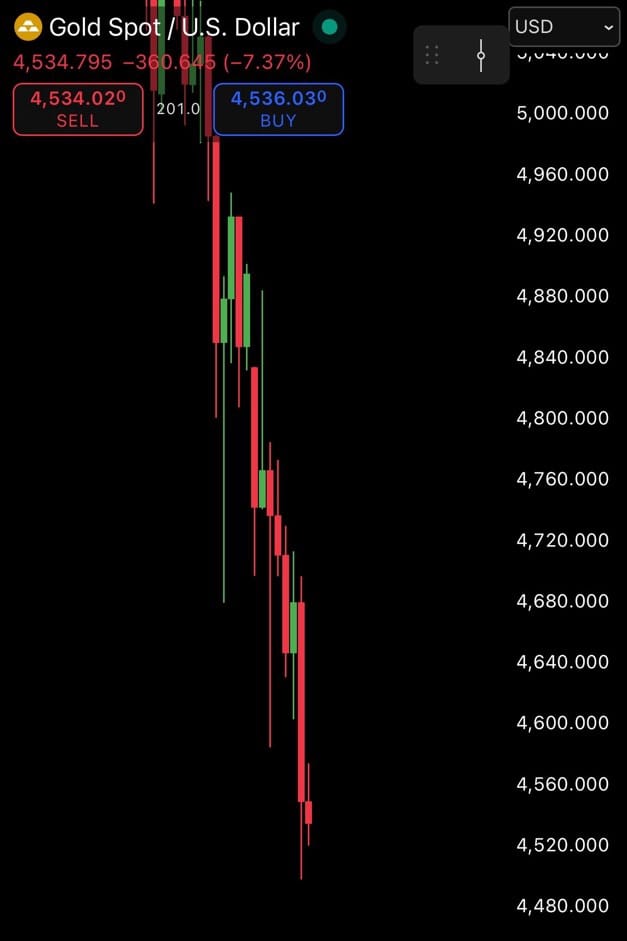This screenshot has height=941, width=627.
Task: Open the Gold Spot / U.S. Dollar symbol title
Action: (173, 27)
